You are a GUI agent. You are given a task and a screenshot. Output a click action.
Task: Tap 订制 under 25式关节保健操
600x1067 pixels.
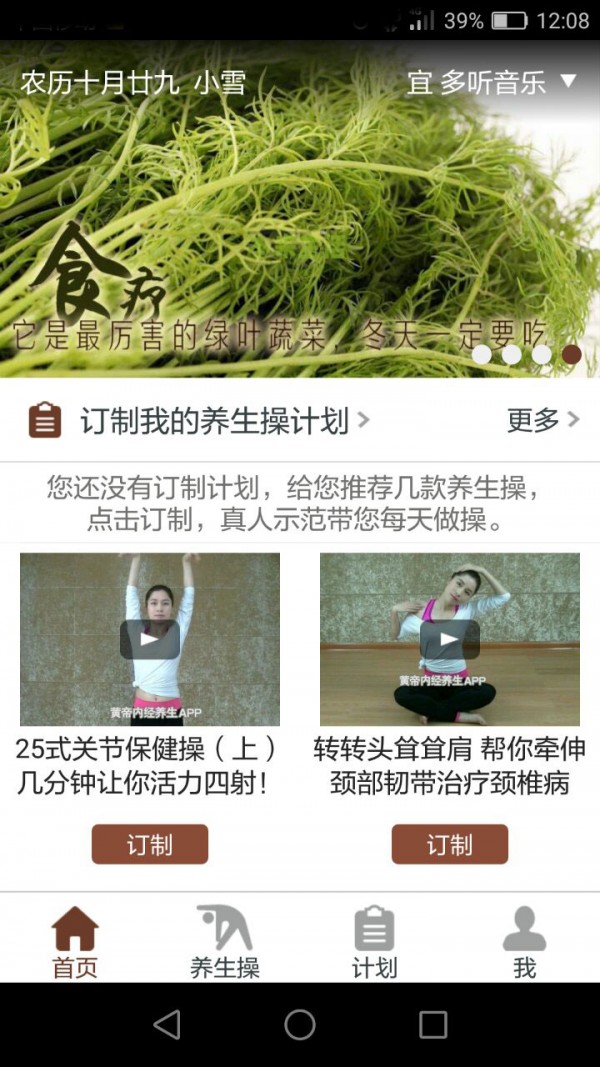[150, 845]
